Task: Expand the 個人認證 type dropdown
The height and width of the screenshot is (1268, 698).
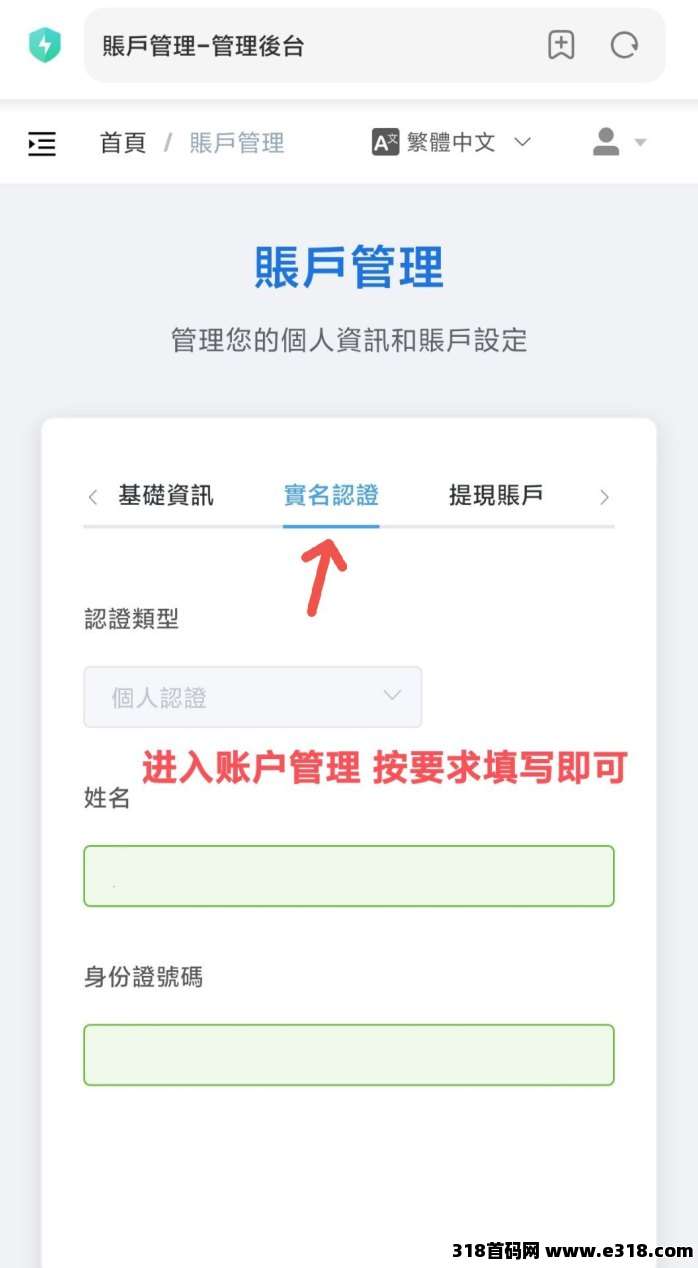Action: coord(252,697)
